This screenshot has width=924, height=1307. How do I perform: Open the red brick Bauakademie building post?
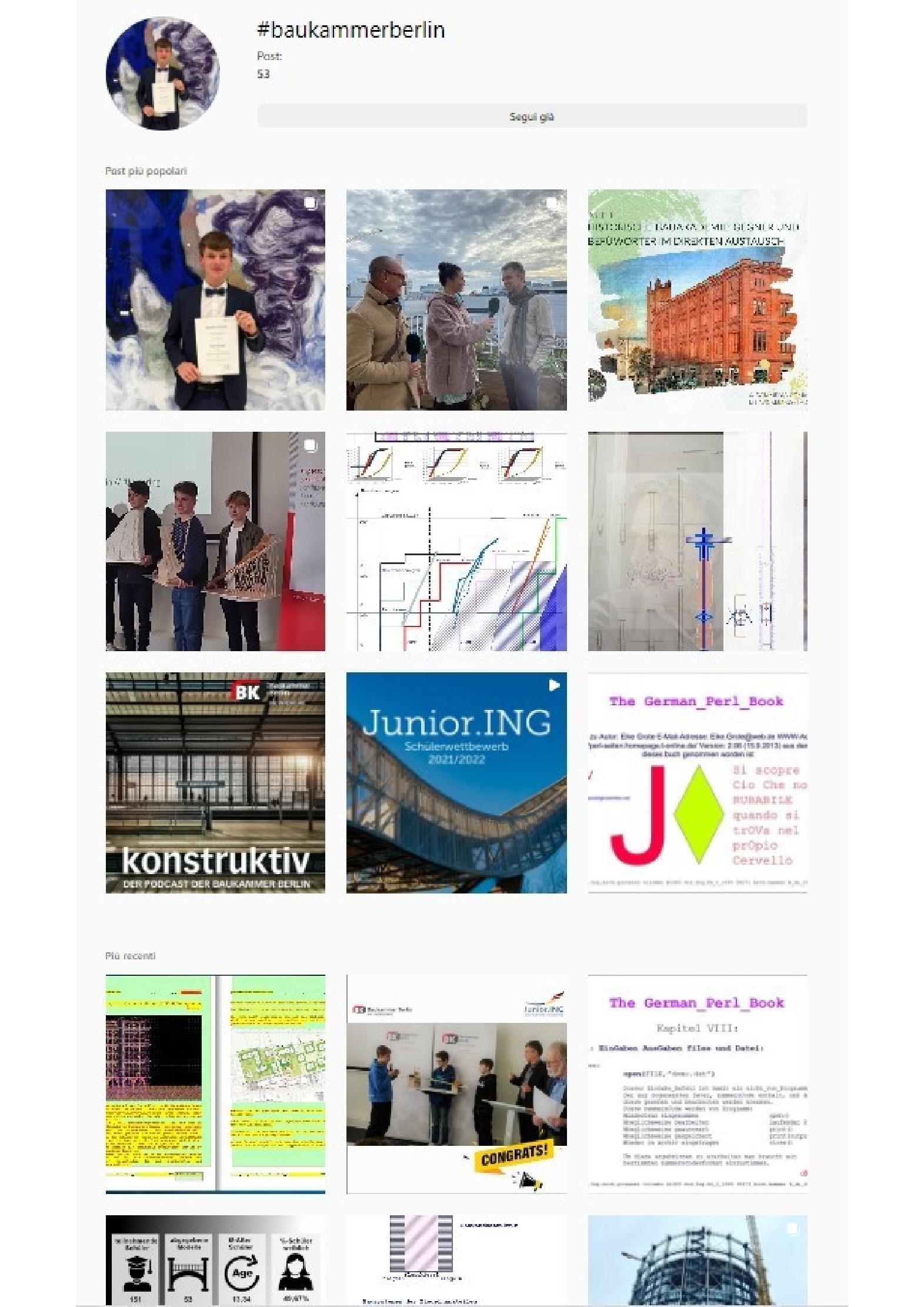coord(697,299)
